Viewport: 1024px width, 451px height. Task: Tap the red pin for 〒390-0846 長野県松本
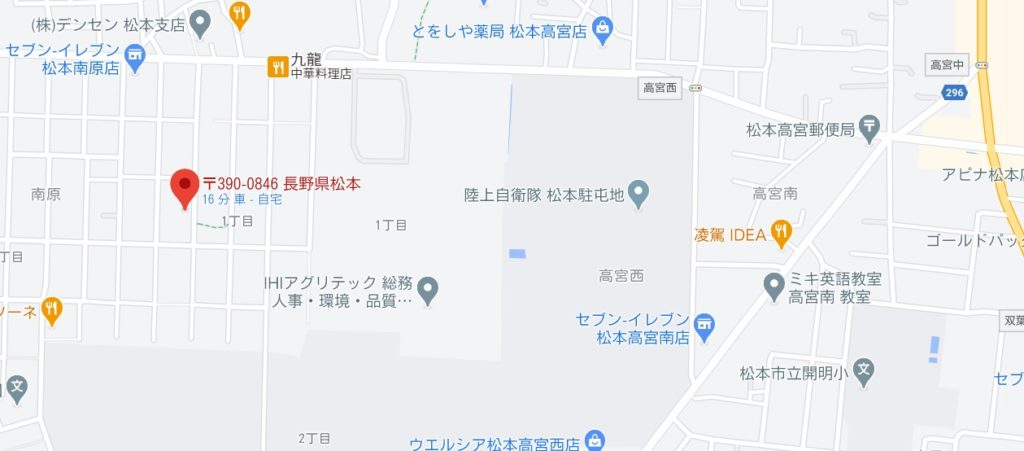(184, 187)
